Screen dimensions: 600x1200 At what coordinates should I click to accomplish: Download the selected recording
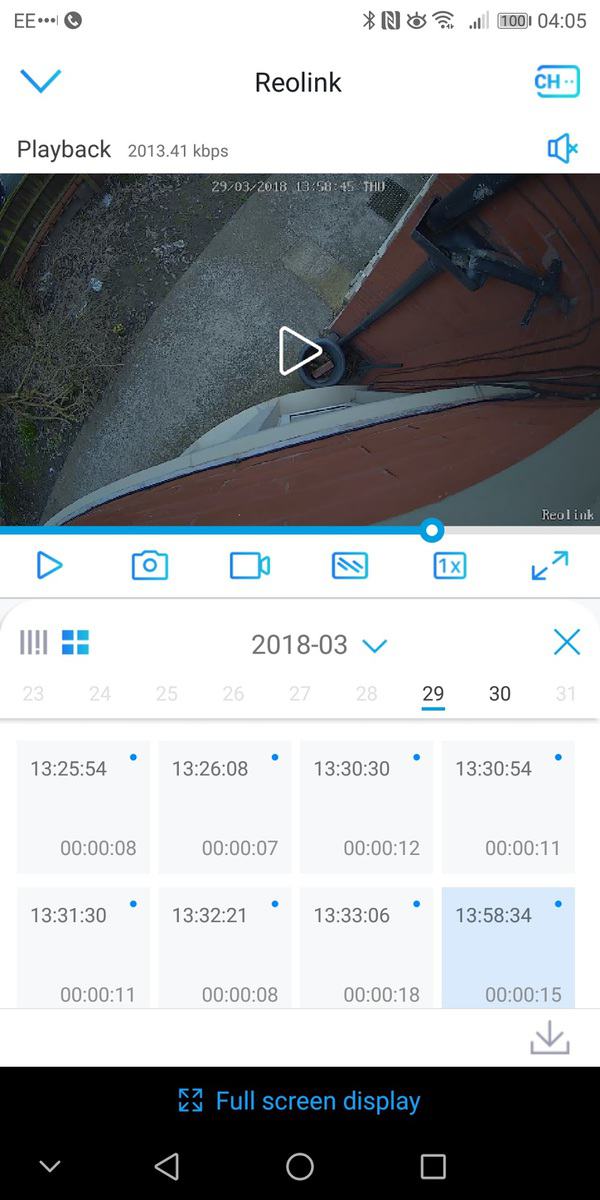click(x=549, y=1039)
